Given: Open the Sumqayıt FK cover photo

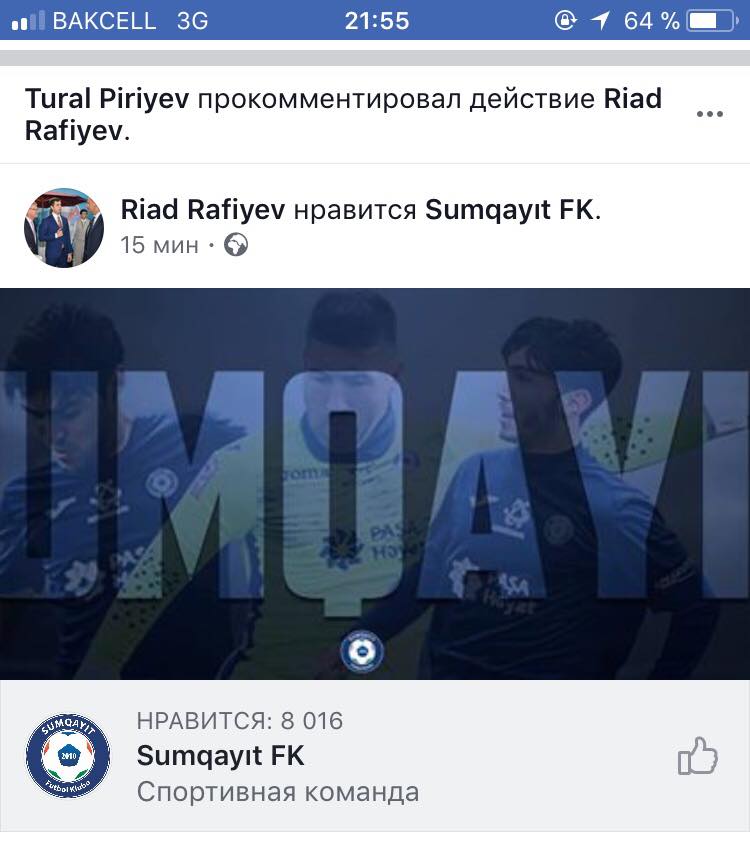Looking at the screenshot, I should pyautogui.click(x=375, y=484).
